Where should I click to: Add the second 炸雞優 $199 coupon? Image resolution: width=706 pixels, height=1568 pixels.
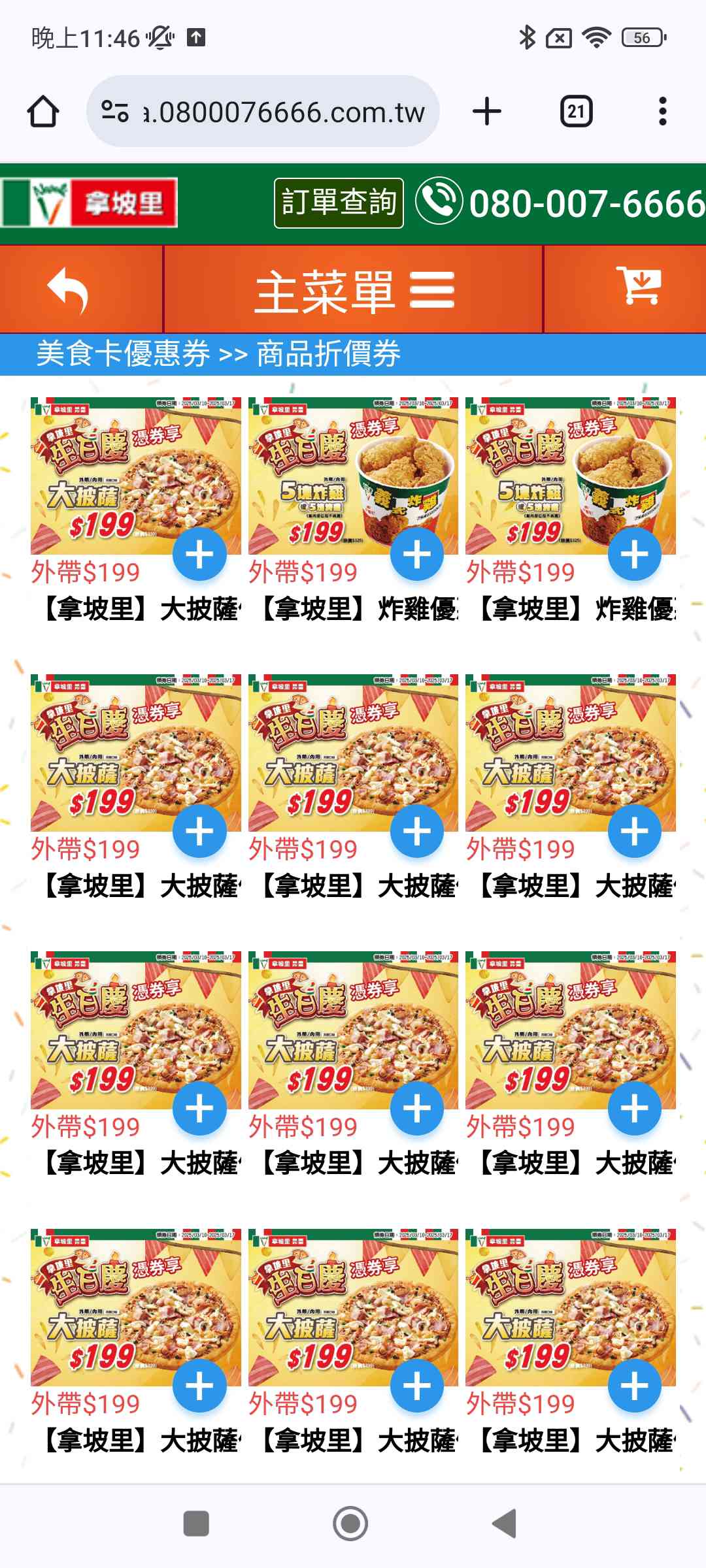pyautogui.click(x=634, y=554)
